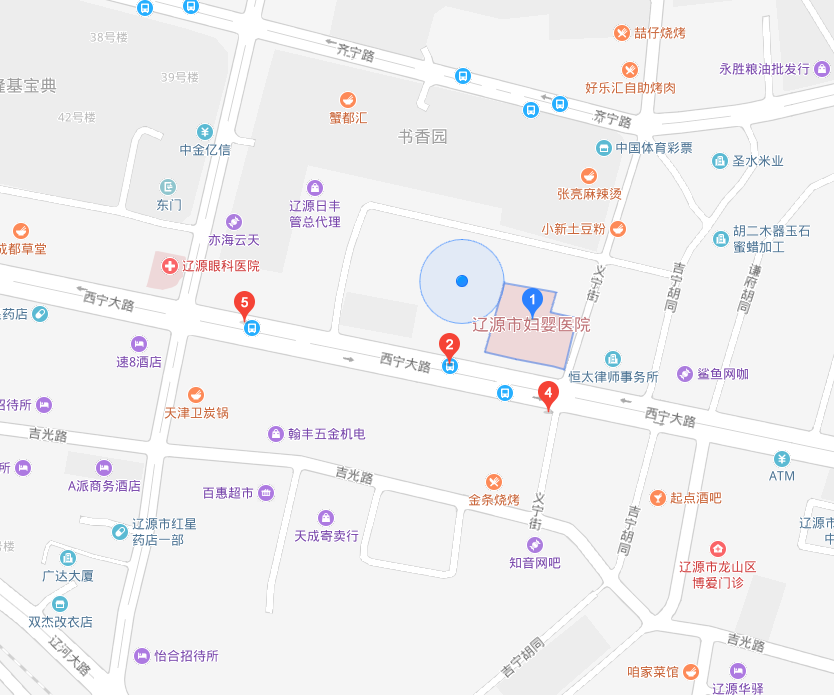Open red marker number 5
Image resolution: width=834 pixels, height=695 pixels.
pyautogui.click(x=243, y=302)
